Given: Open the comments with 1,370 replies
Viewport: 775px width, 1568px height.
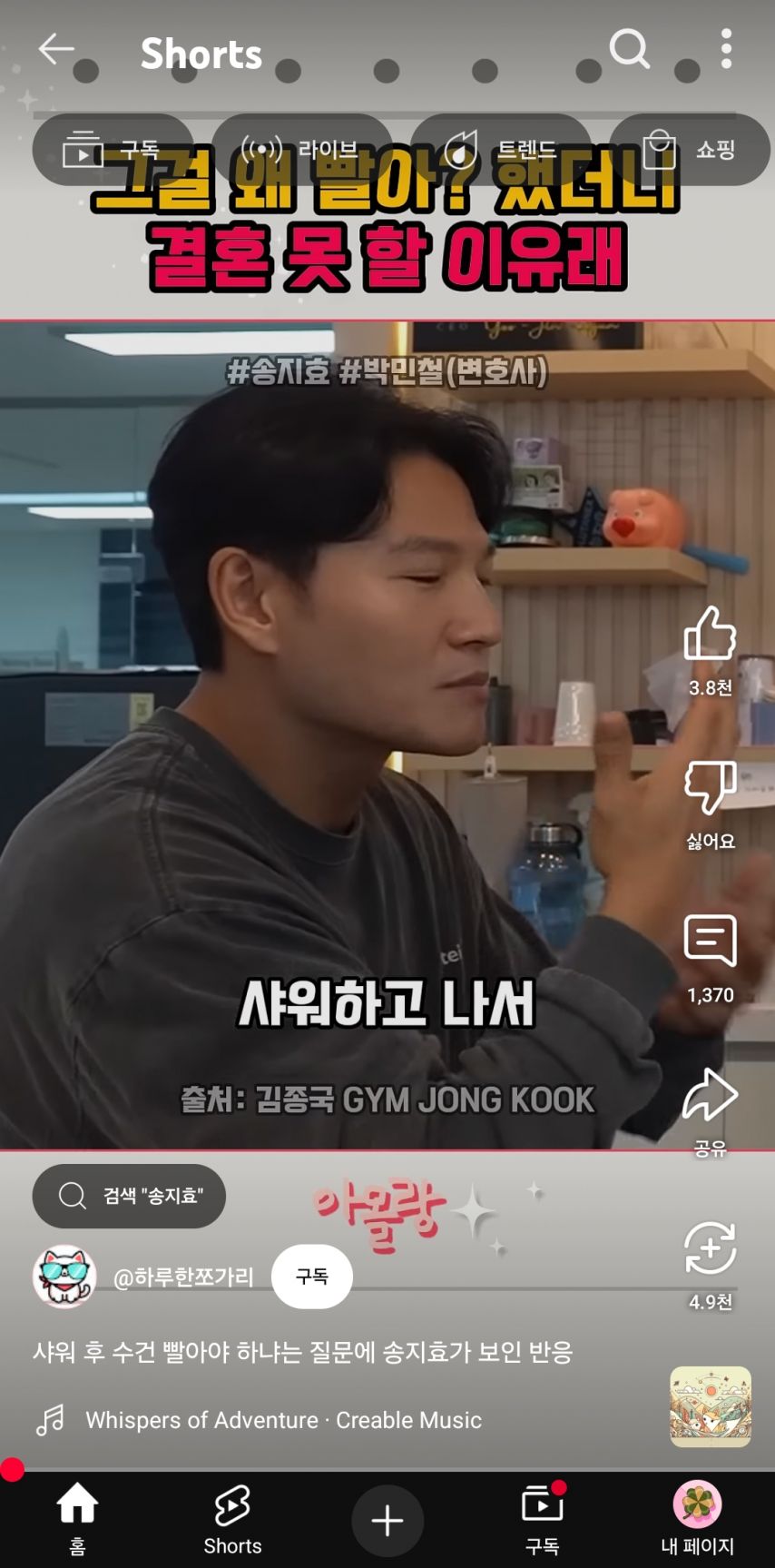Looking at the screenshot, I should click(710, 942).
